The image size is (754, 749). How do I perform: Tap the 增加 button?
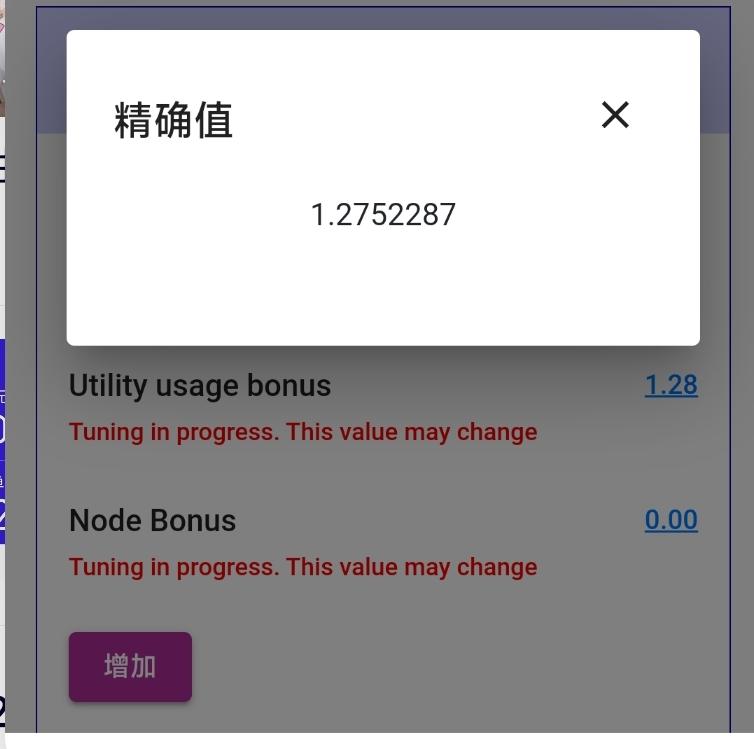(130, 666)
